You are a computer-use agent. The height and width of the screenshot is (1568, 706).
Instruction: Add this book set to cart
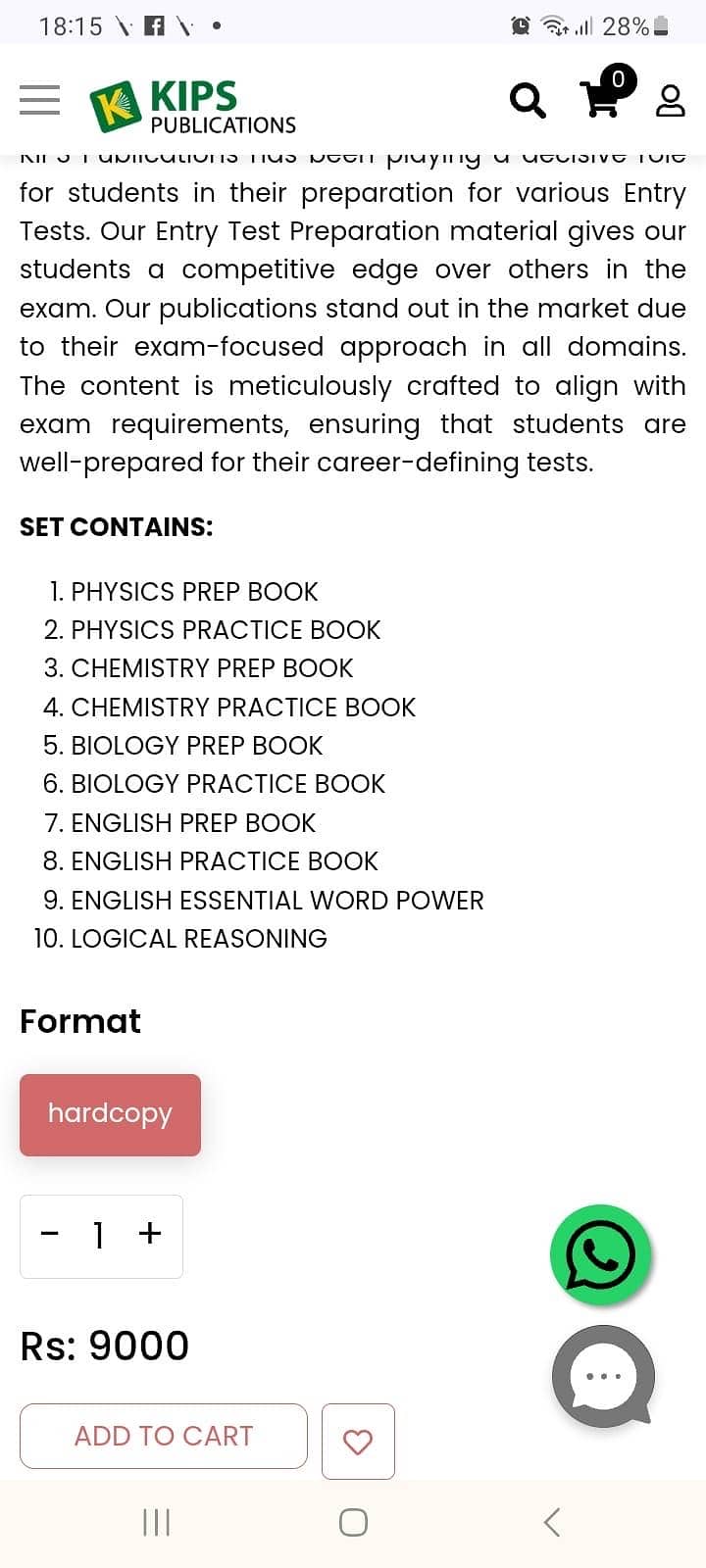(164, 1436)
